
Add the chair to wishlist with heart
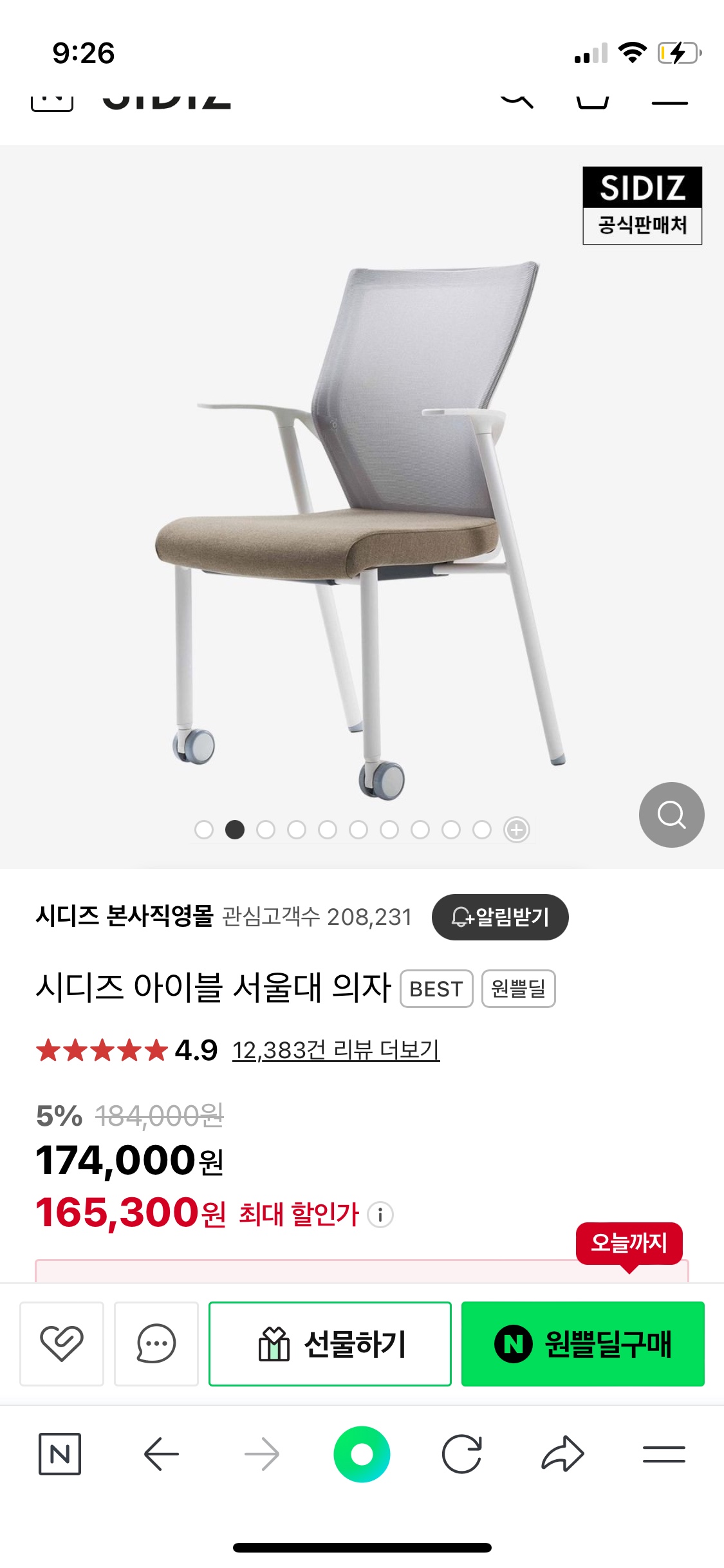[62, 1343]
